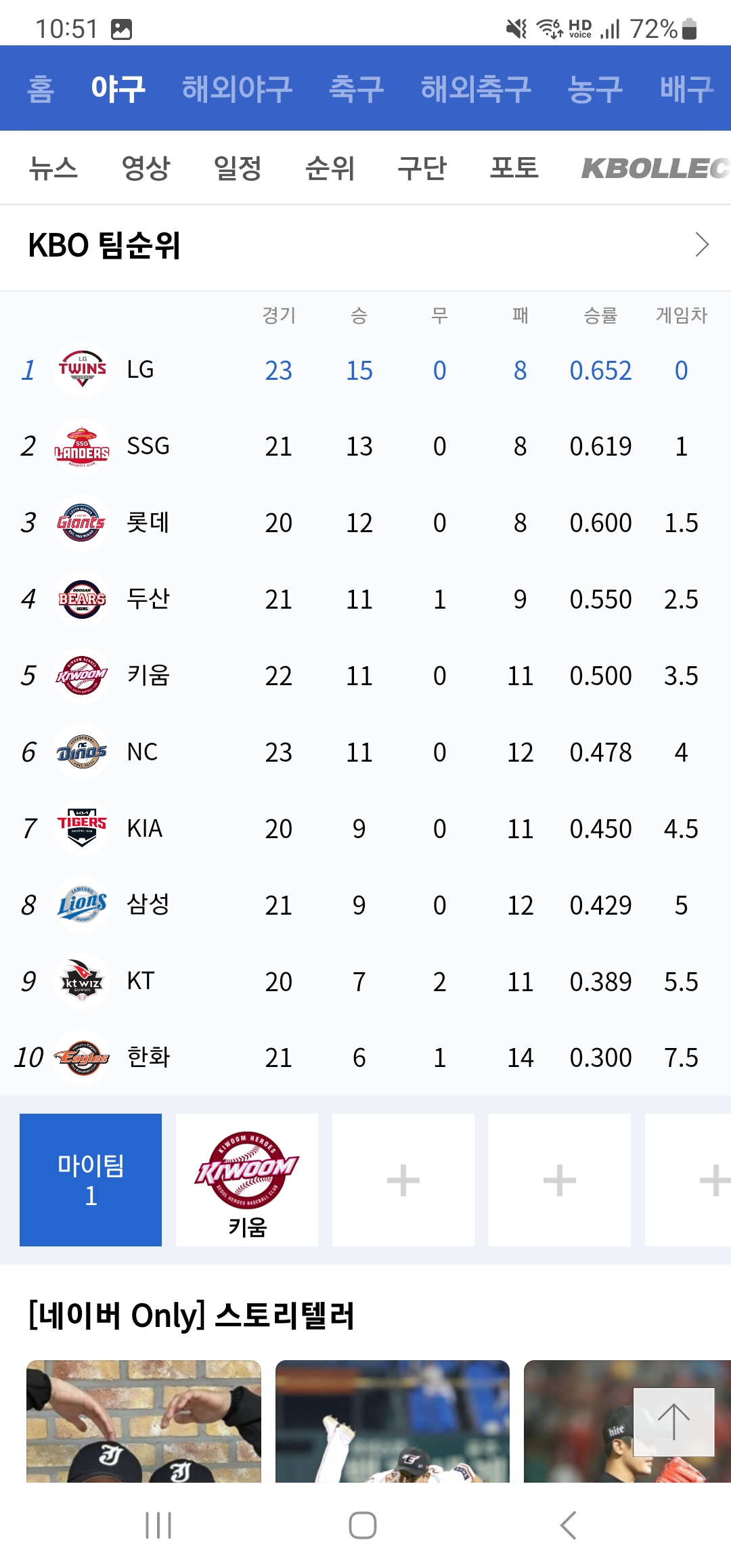Select the 일정 sub-tab
Image resolution: width=731 pixels, height=1568 pixels.
[238, 168]
